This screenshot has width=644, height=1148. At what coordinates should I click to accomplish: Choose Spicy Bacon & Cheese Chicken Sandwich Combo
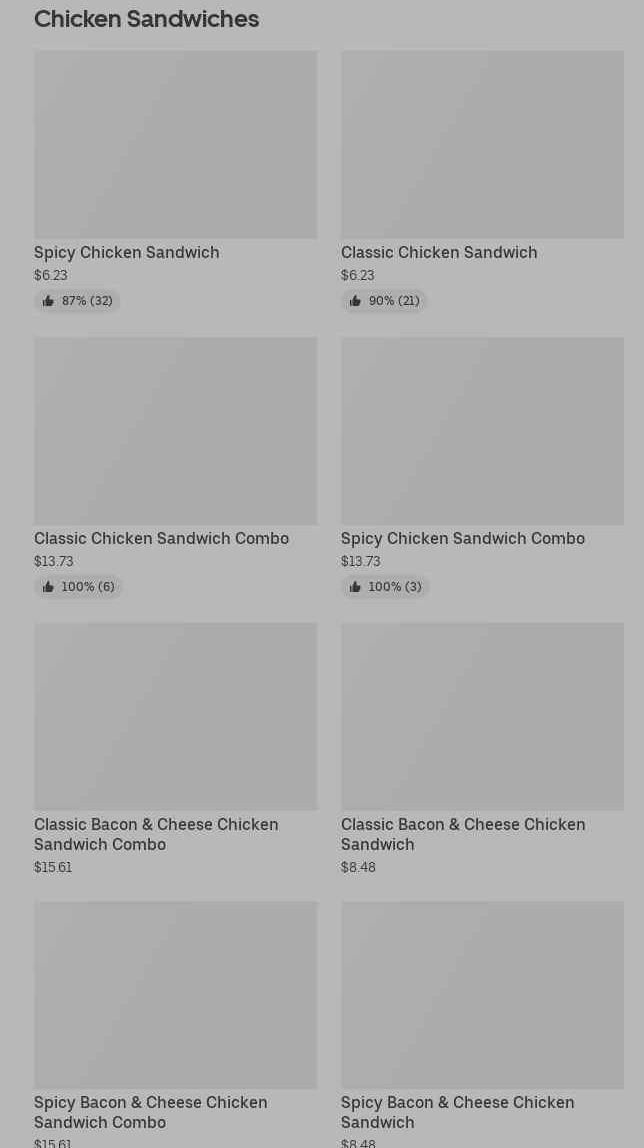pyautogui.click(x=175, y=995)
